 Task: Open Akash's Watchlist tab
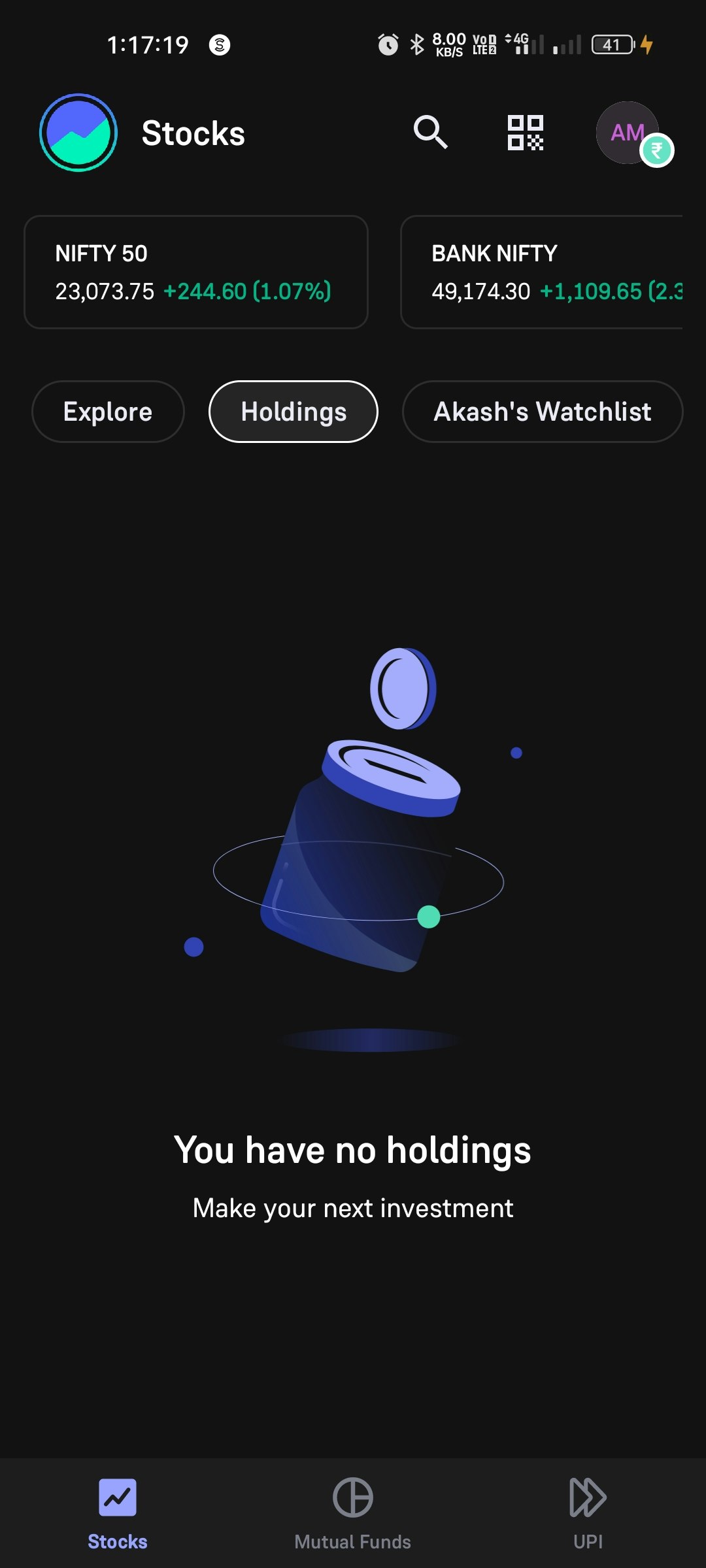543,412
